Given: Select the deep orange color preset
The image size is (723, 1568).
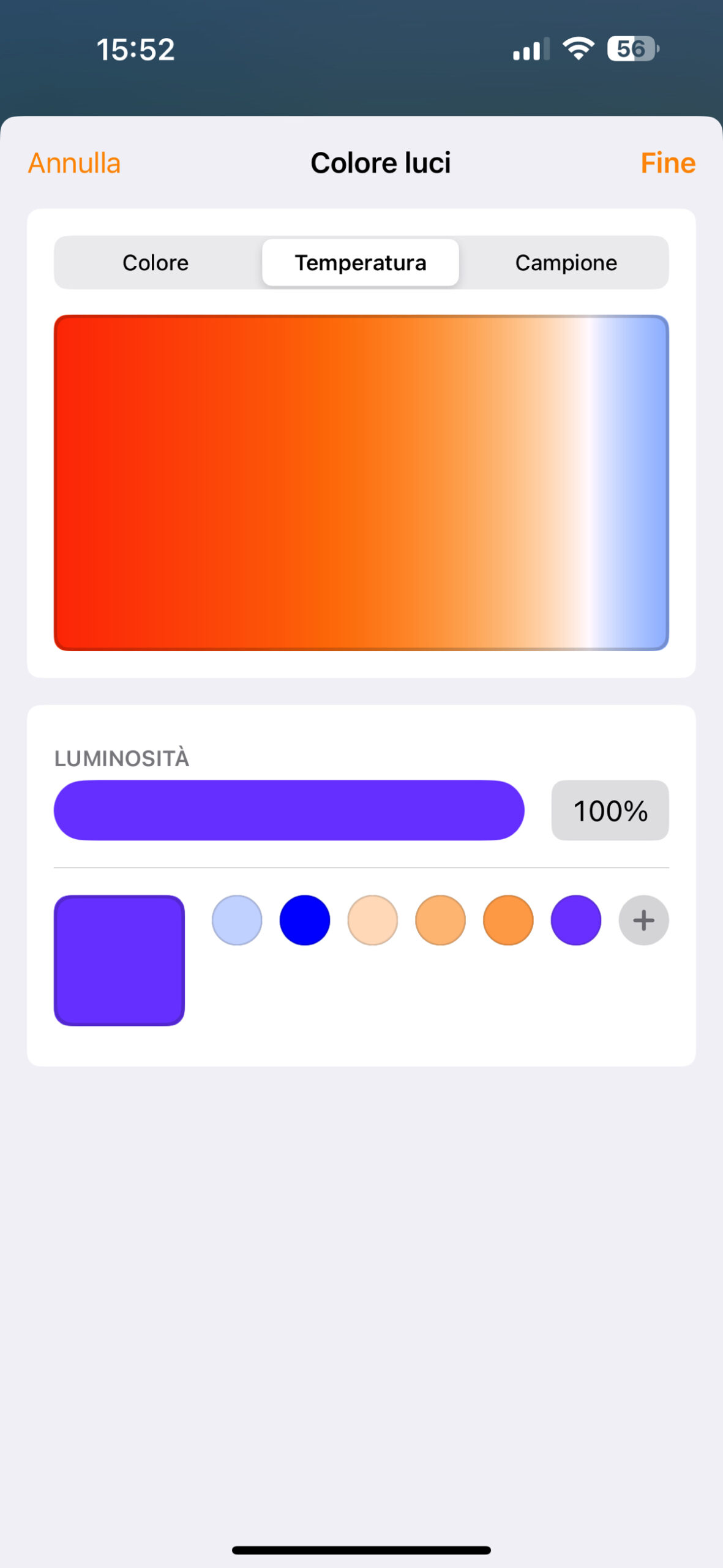Looking at the screenshot, I should pyautogui.click(x=508, y=920).
